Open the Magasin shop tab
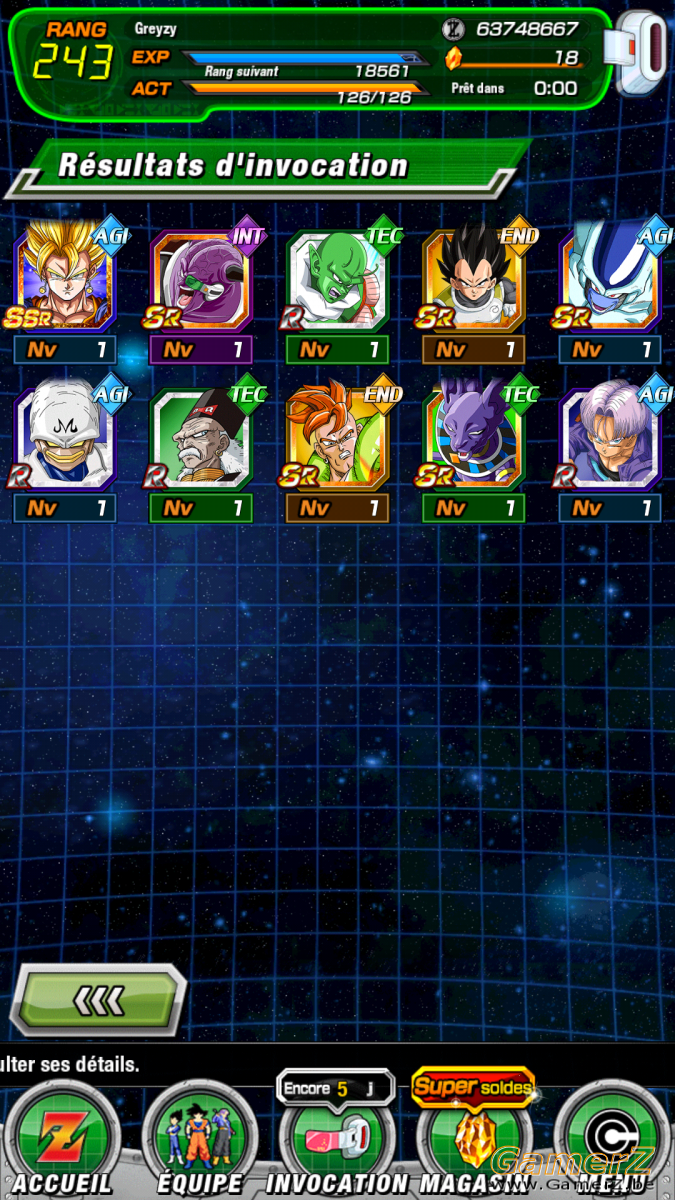The height and width of the screenshot is (1200, 675). tap(474, 1139)
